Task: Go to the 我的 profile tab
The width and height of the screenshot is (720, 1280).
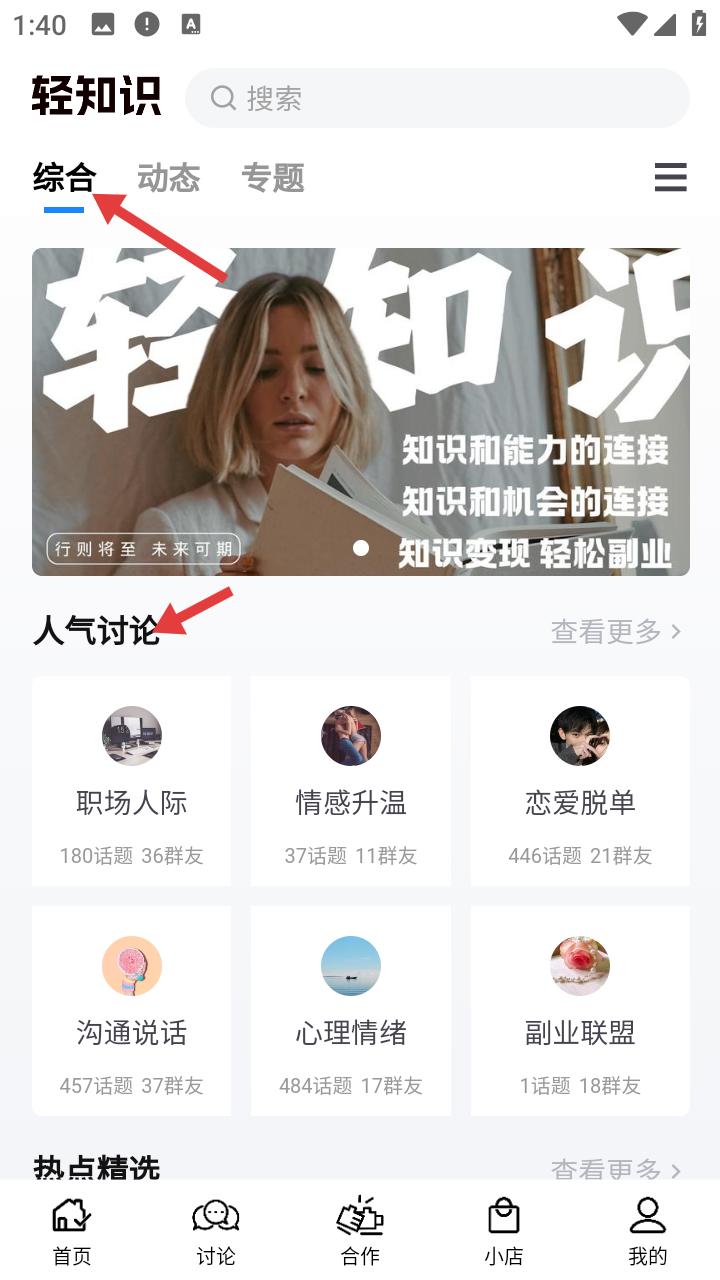Action: pos(648,1232)
